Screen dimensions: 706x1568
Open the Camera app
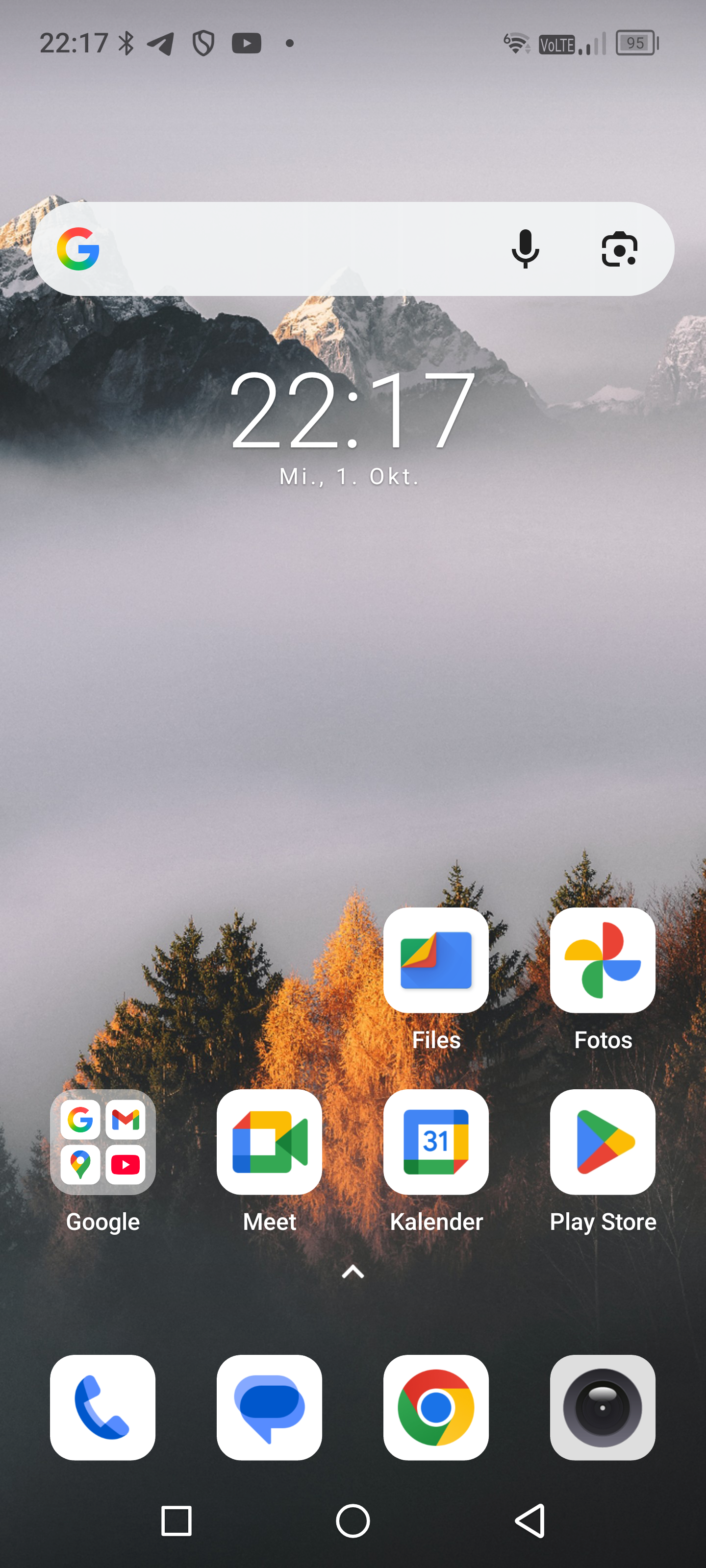602,1407
